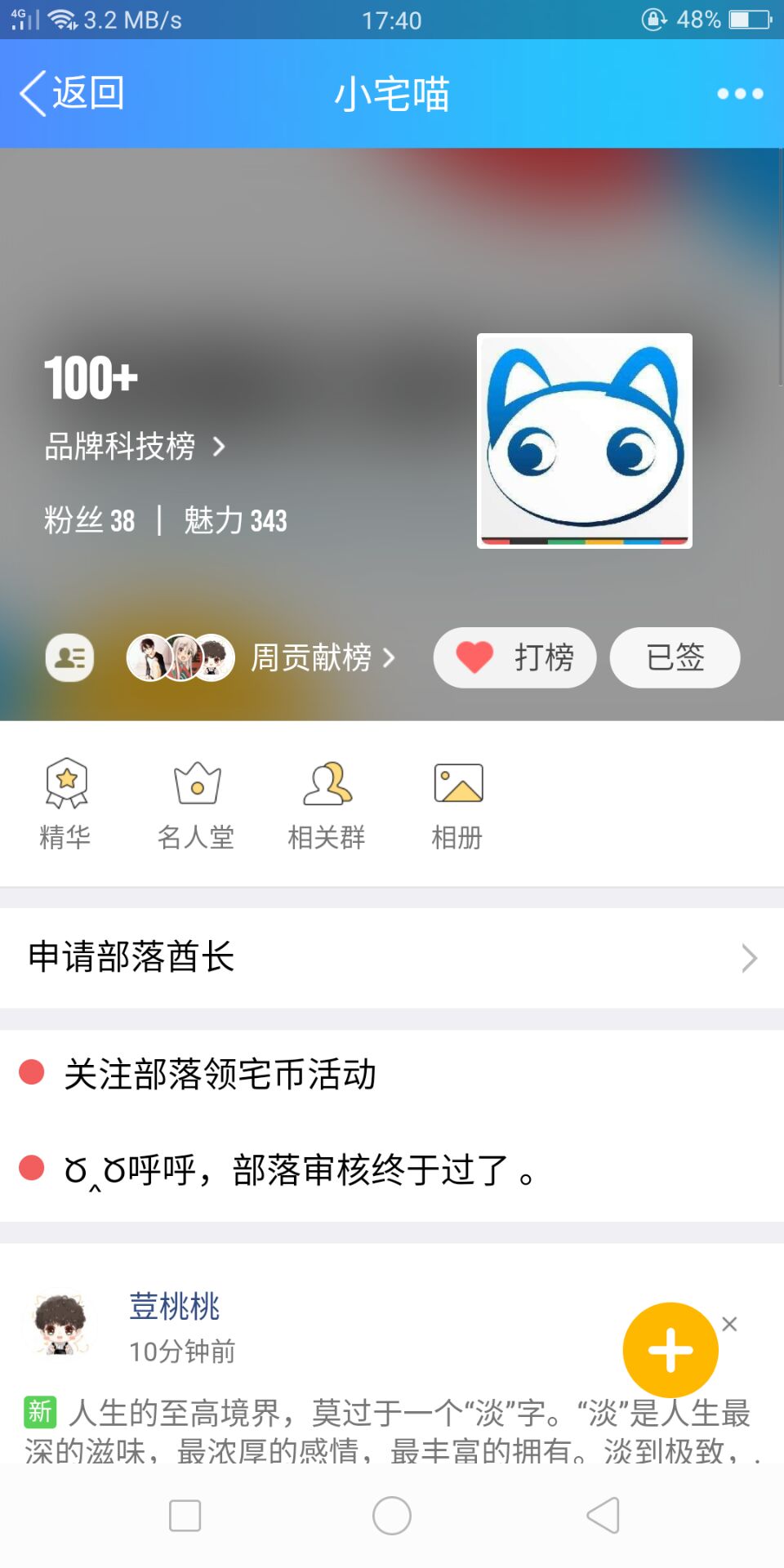The height and width of the screenshot is (1568, 784).
Task: Open the member card icon
Action: (69, 657)
